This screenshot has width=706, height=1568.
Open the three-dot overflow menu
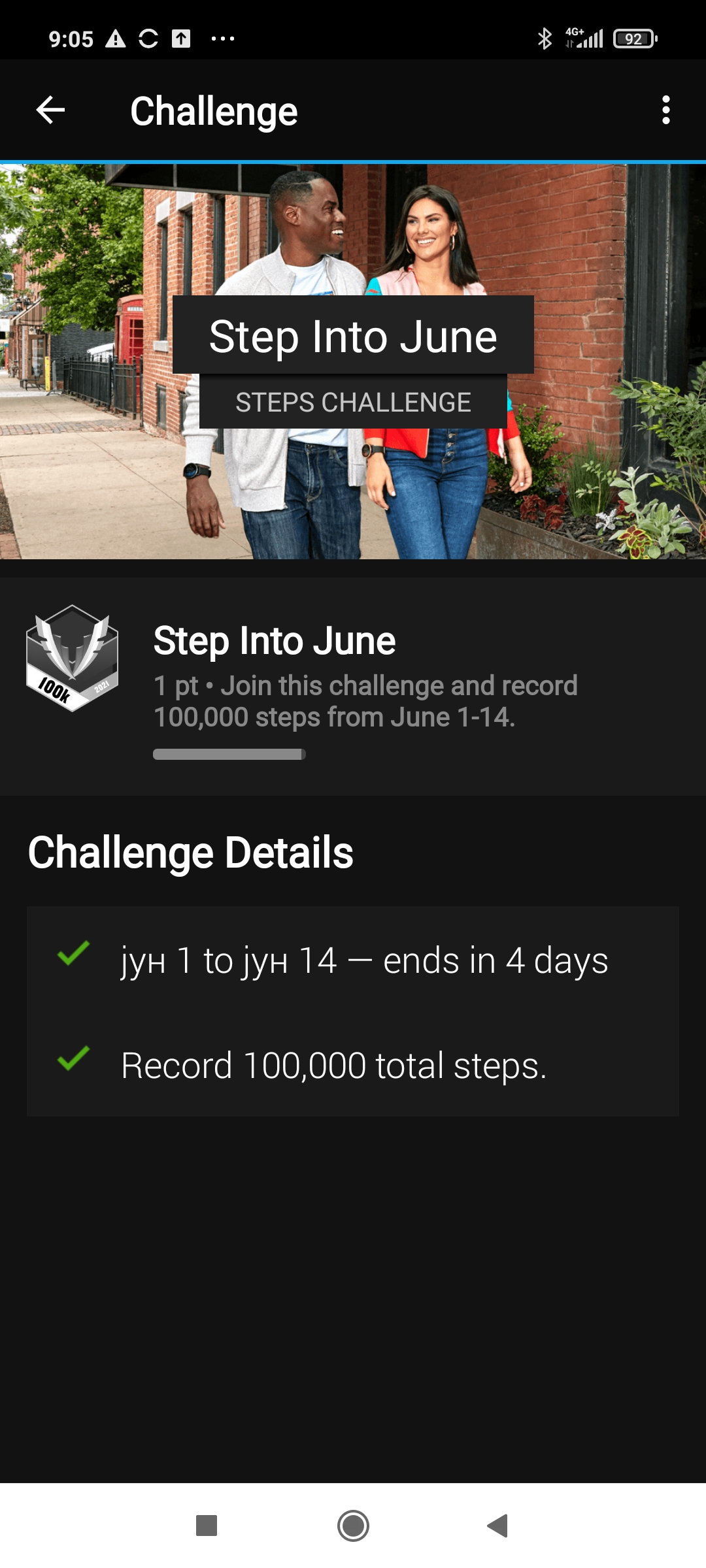click(x=665, y=110)
